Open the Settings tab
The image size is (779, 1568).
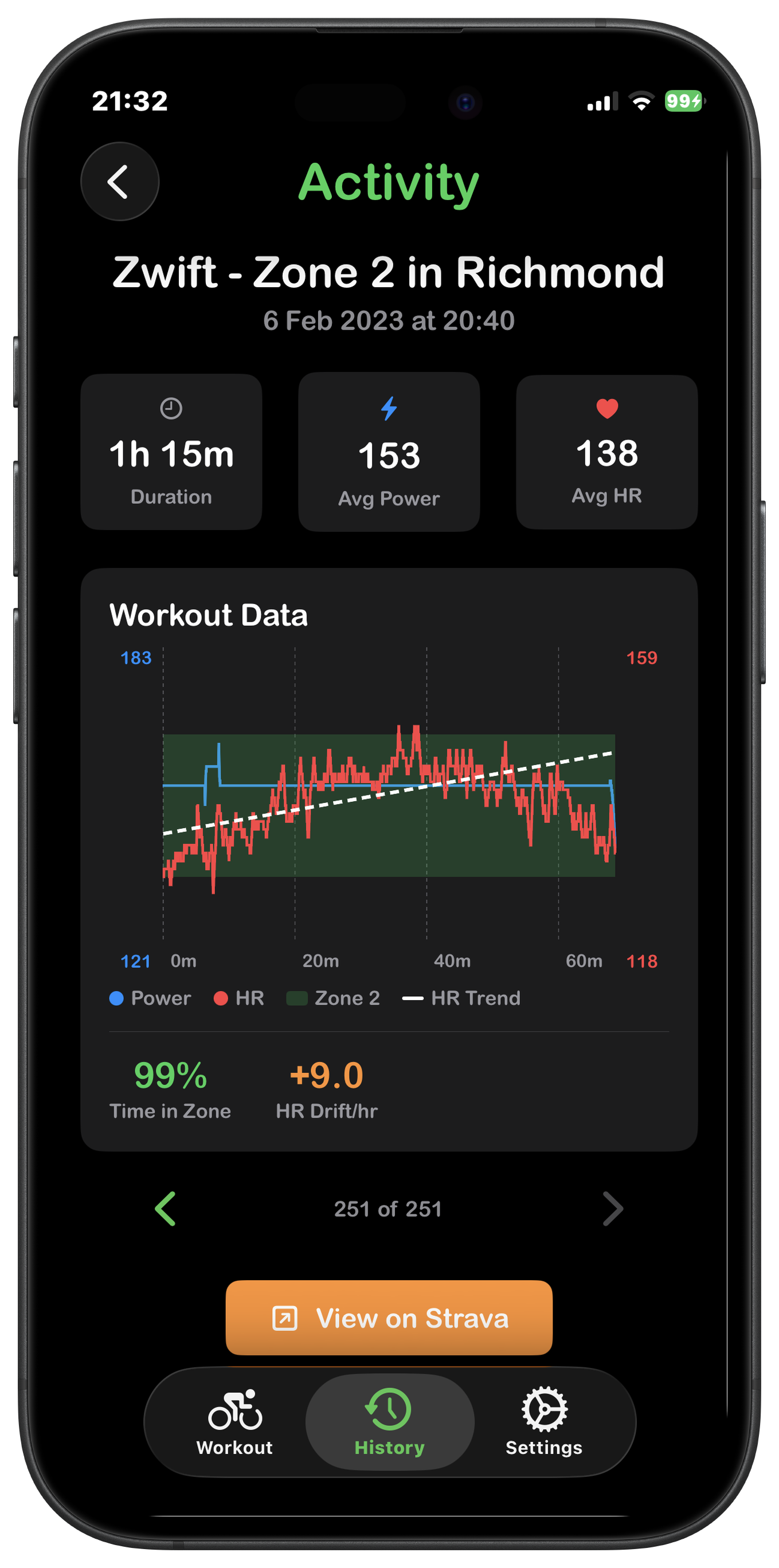pyautogui.click(x=544, y=1421)
